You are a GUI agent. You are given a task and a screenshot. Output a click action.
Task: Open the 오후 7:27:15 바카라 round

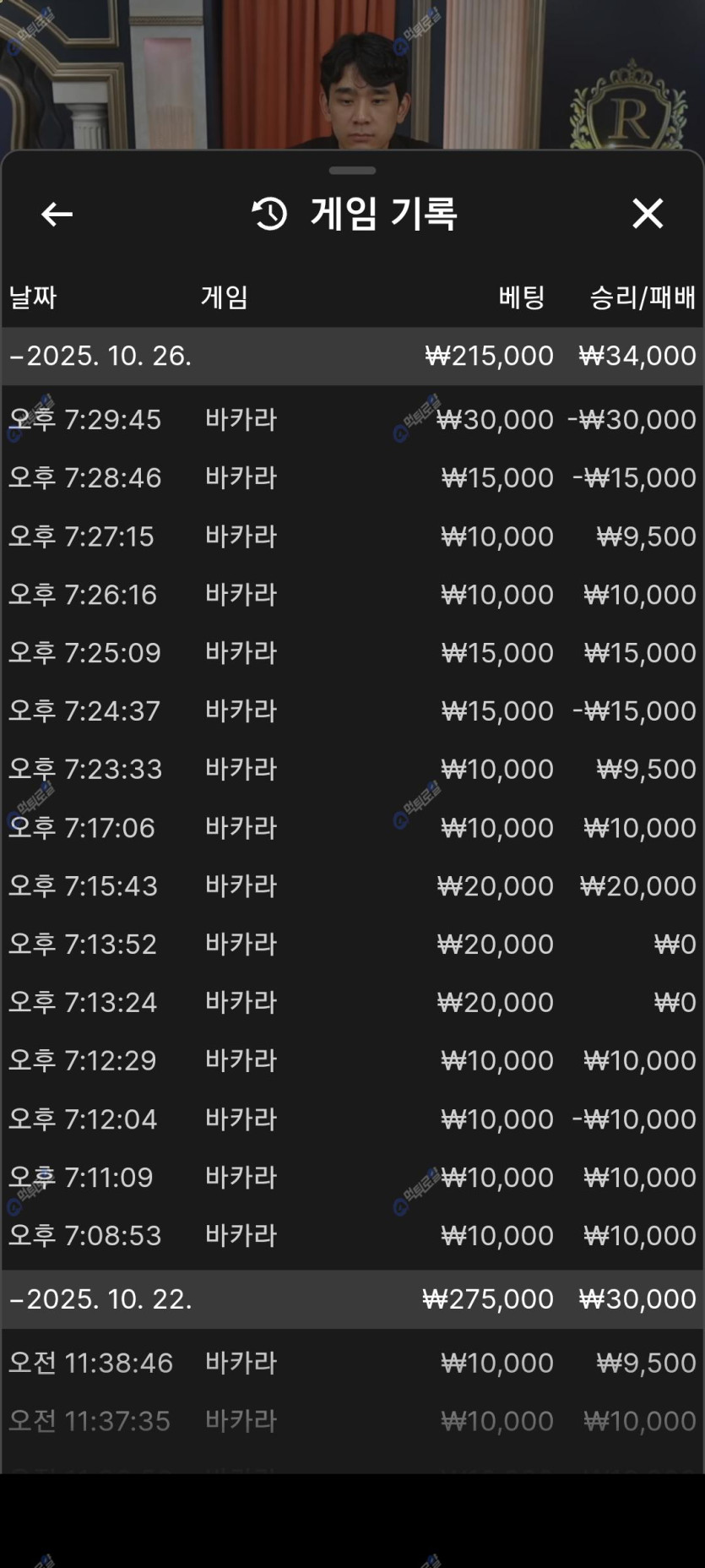coord(352,536)
